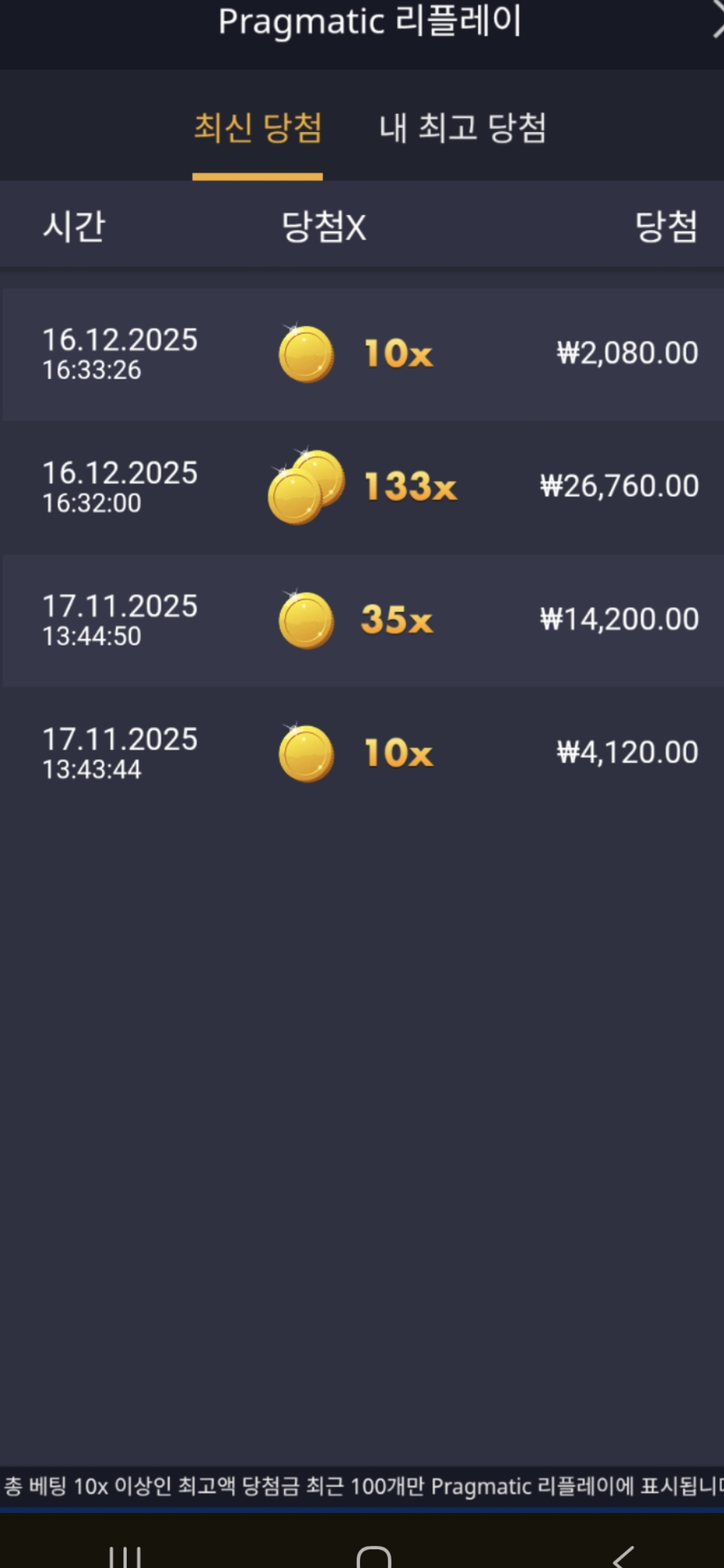
Task: Open the 10x replay from 16:33:26
Action: [x=362, y=354]
